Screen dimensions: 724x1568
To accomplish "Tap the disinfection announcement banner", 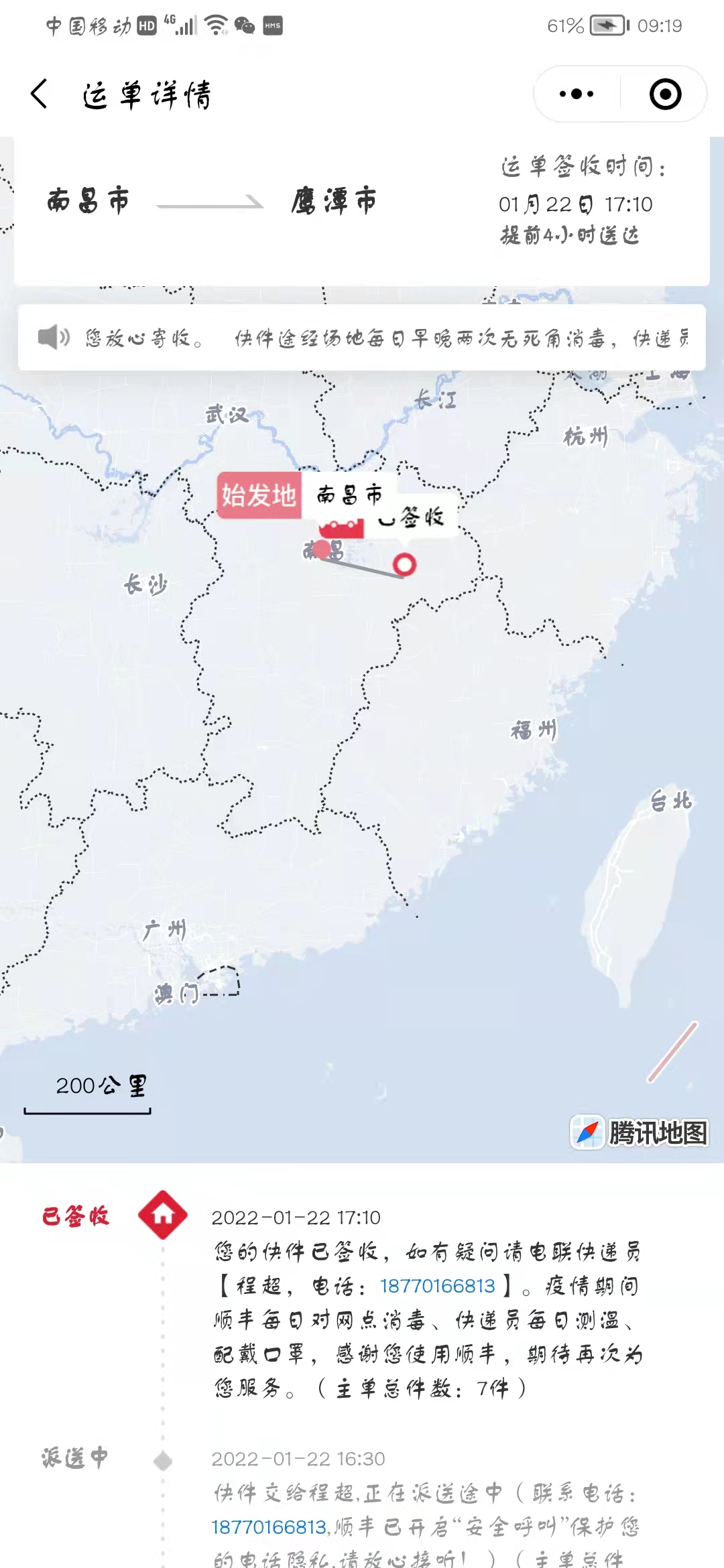I will 362,338.
